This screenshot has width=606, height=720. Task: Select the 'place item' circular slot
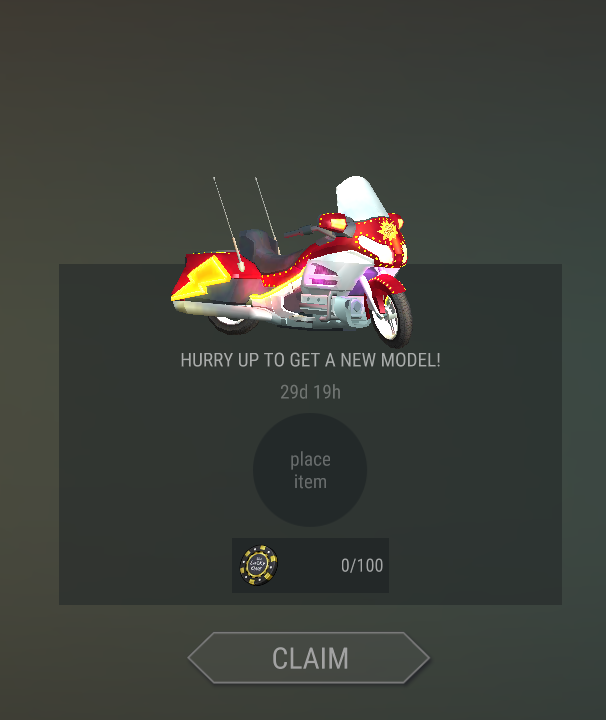pyautogui.click(x=310, y=470)
